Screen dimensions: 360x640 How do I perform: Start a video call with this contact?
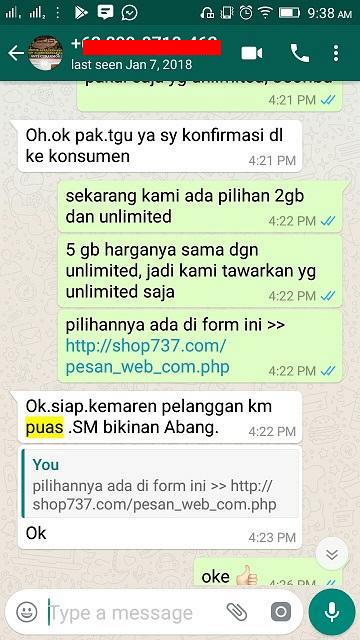(251, 53)
